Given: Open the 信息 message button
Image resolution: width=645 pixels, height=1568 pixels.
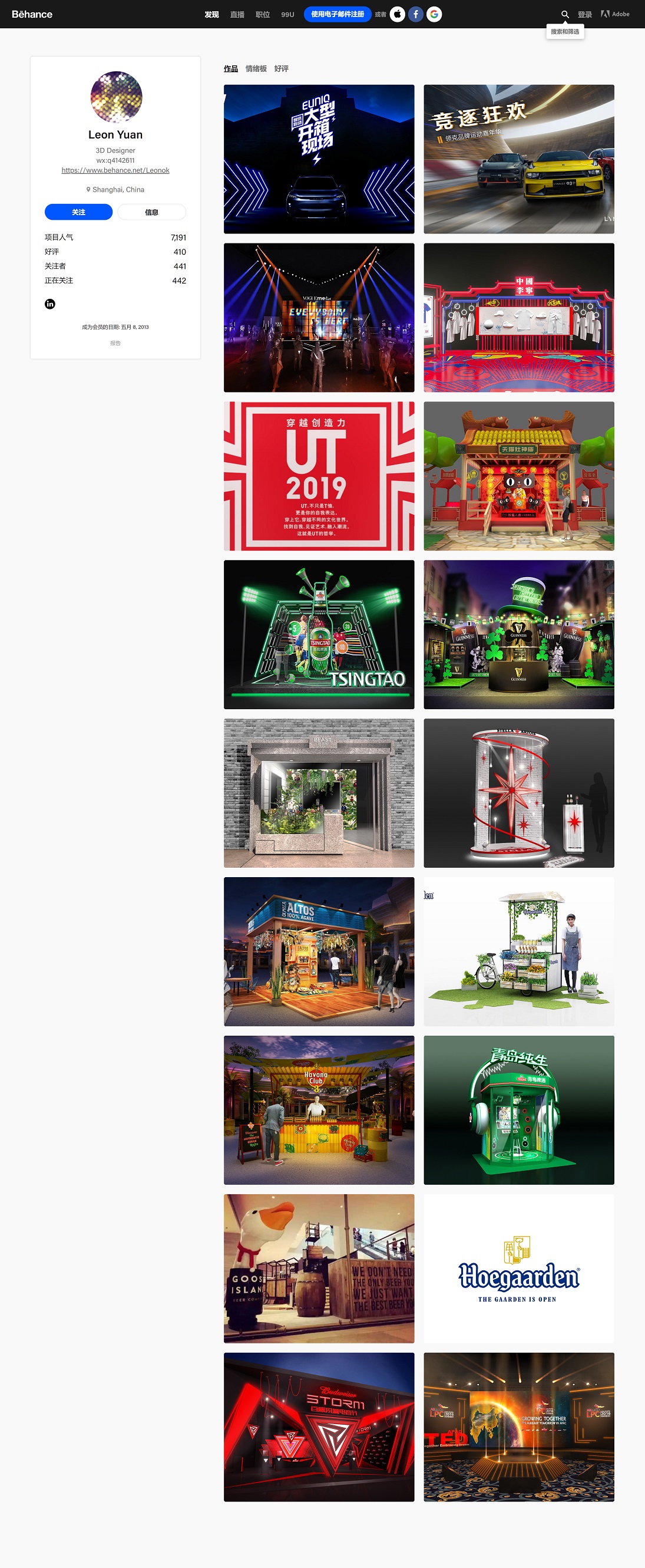Looking at the screenshot, I should point(151,212).
